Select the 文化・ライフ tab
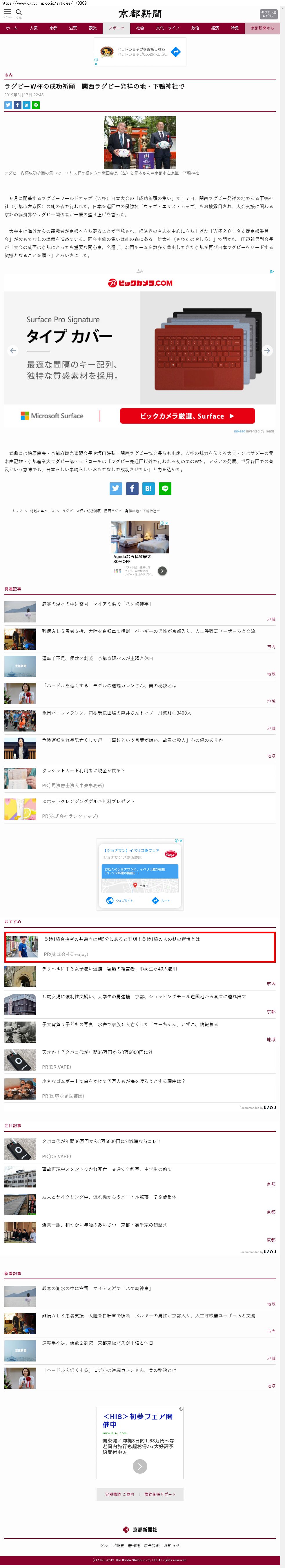285x1568 pixels. 168,28
